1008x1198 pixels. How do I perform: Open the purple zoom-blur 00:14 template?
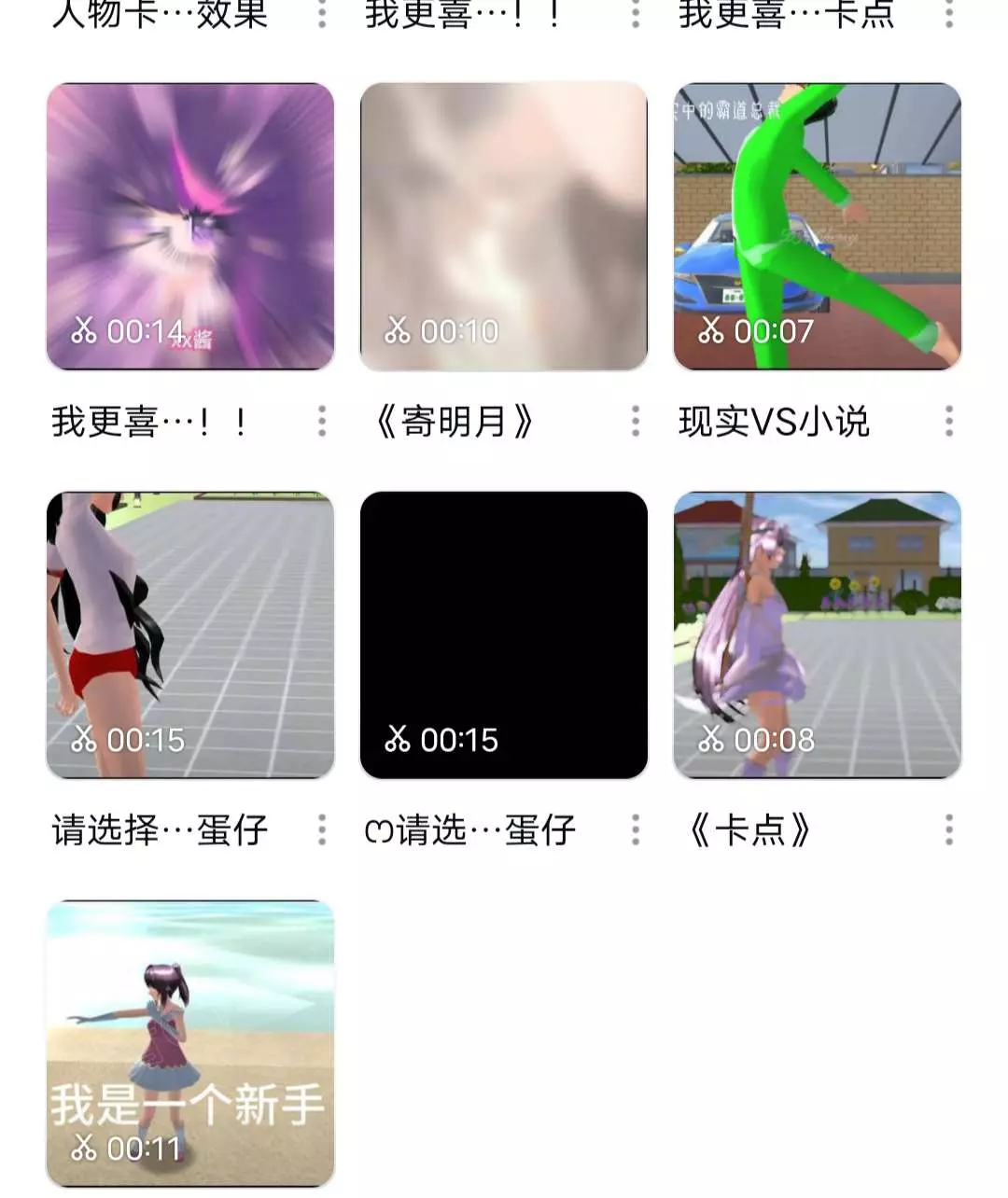tap(190, 227)
